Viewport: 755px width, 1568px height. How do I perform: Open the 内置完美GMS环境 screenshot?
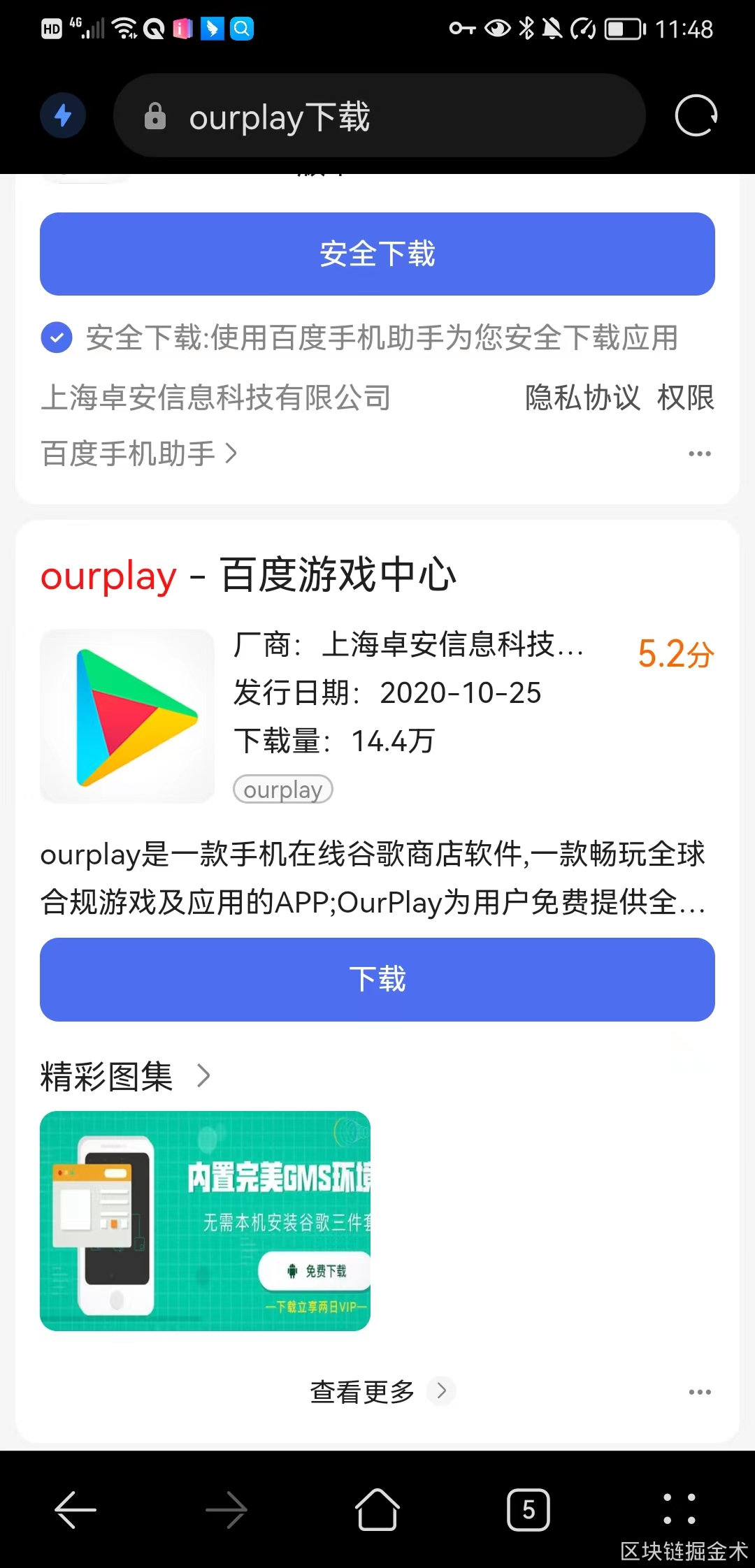point(205,1221)
